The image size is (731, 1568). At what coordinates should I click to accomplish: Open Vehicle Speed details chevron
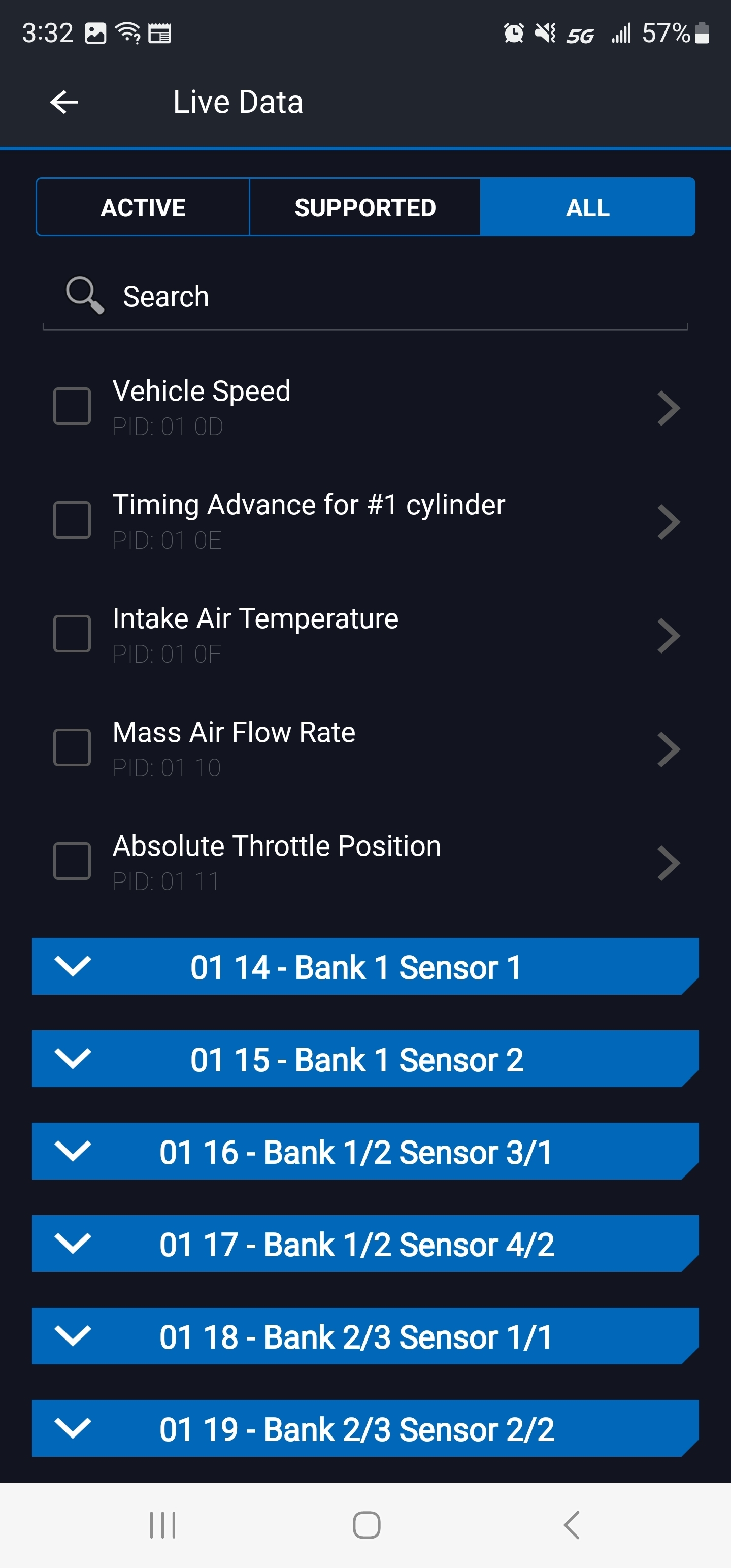(x=668, y=408)
